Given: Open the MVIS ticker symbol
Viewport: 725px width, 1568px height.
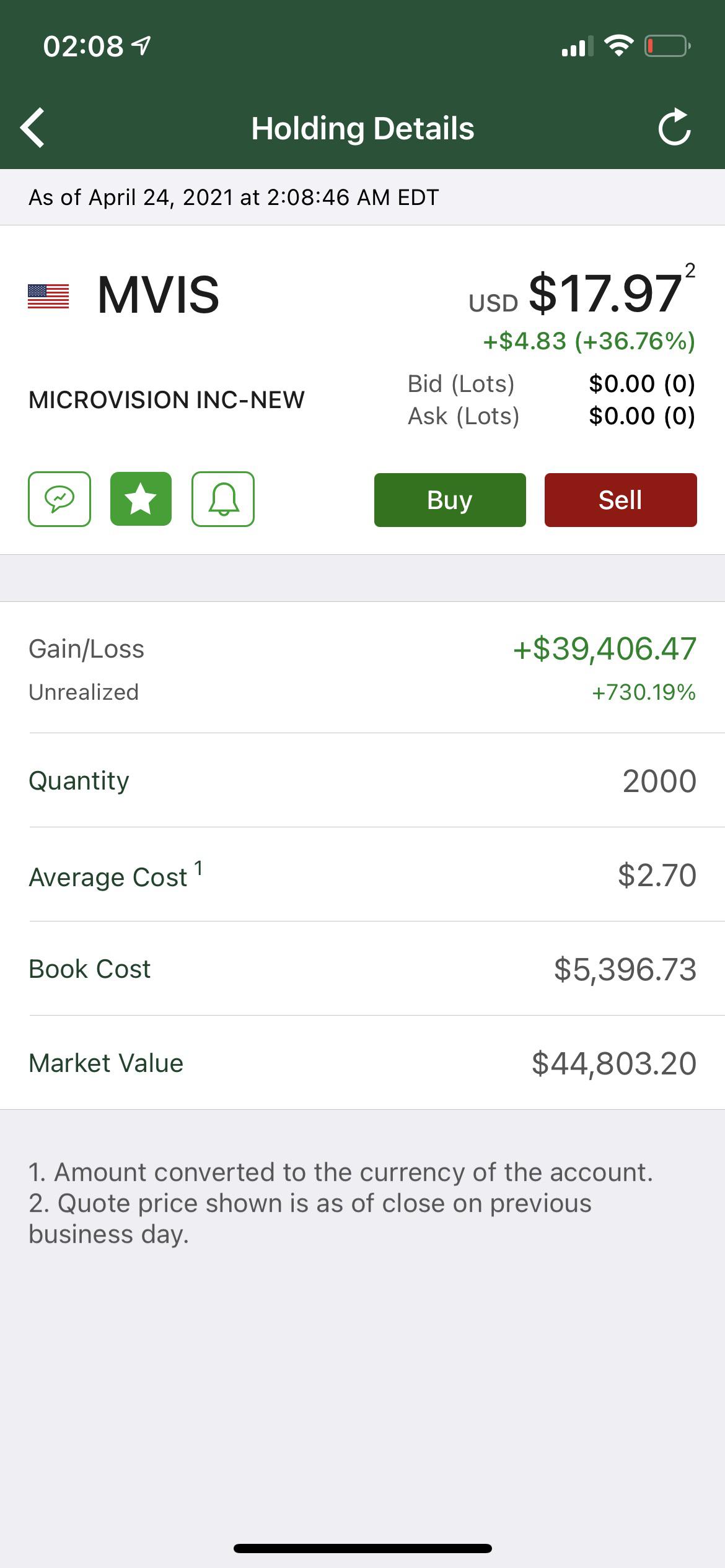Looking at the screenshot, I should (x=157, y=295).
